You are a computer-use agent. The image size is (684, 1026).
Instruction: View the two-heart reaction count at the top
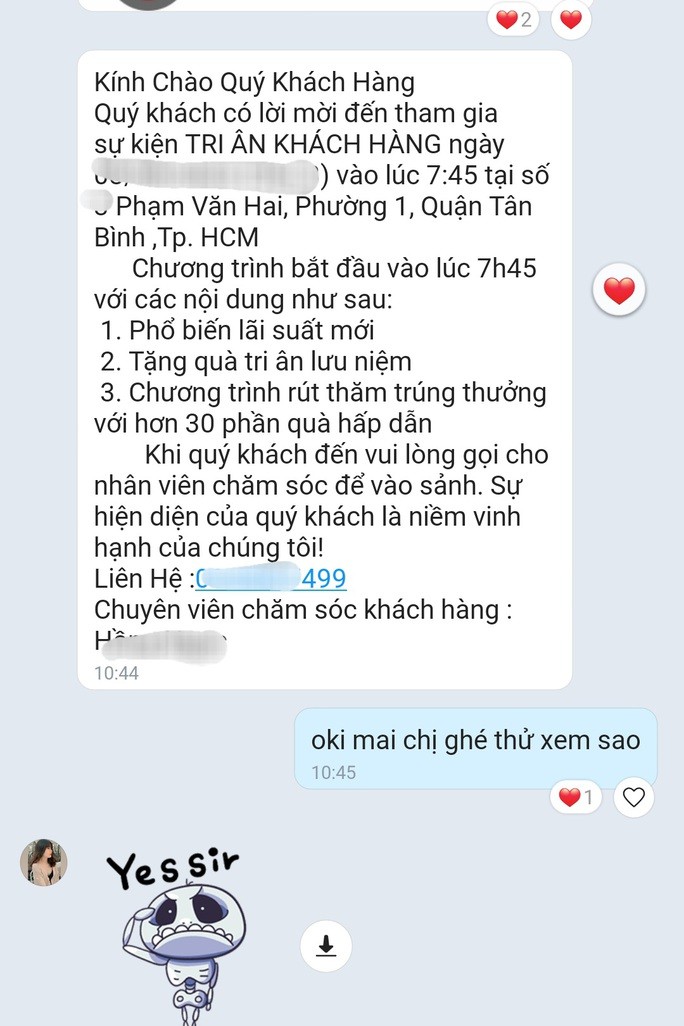[516, 18]
